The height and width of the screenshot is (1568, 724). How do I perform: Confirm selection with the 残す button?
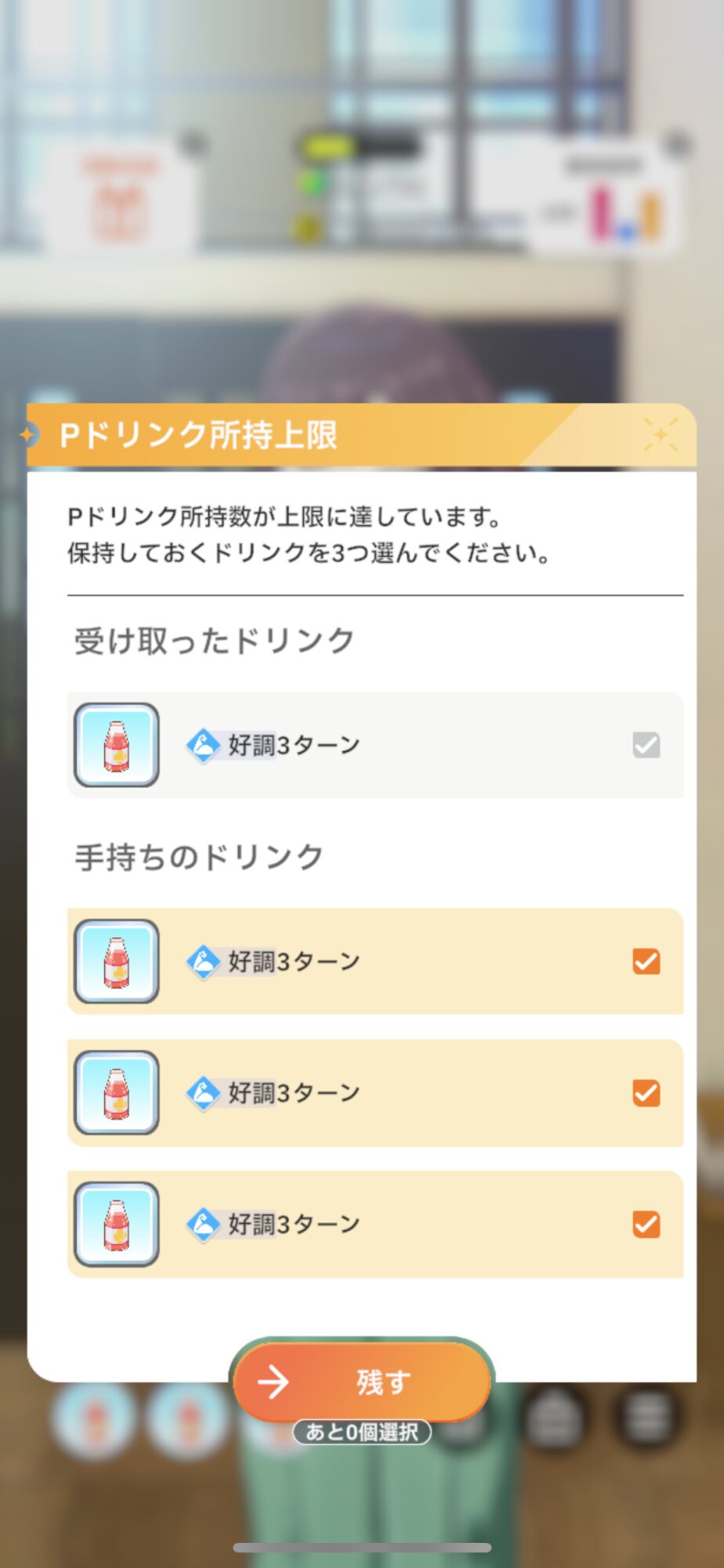coord(362,1381)
